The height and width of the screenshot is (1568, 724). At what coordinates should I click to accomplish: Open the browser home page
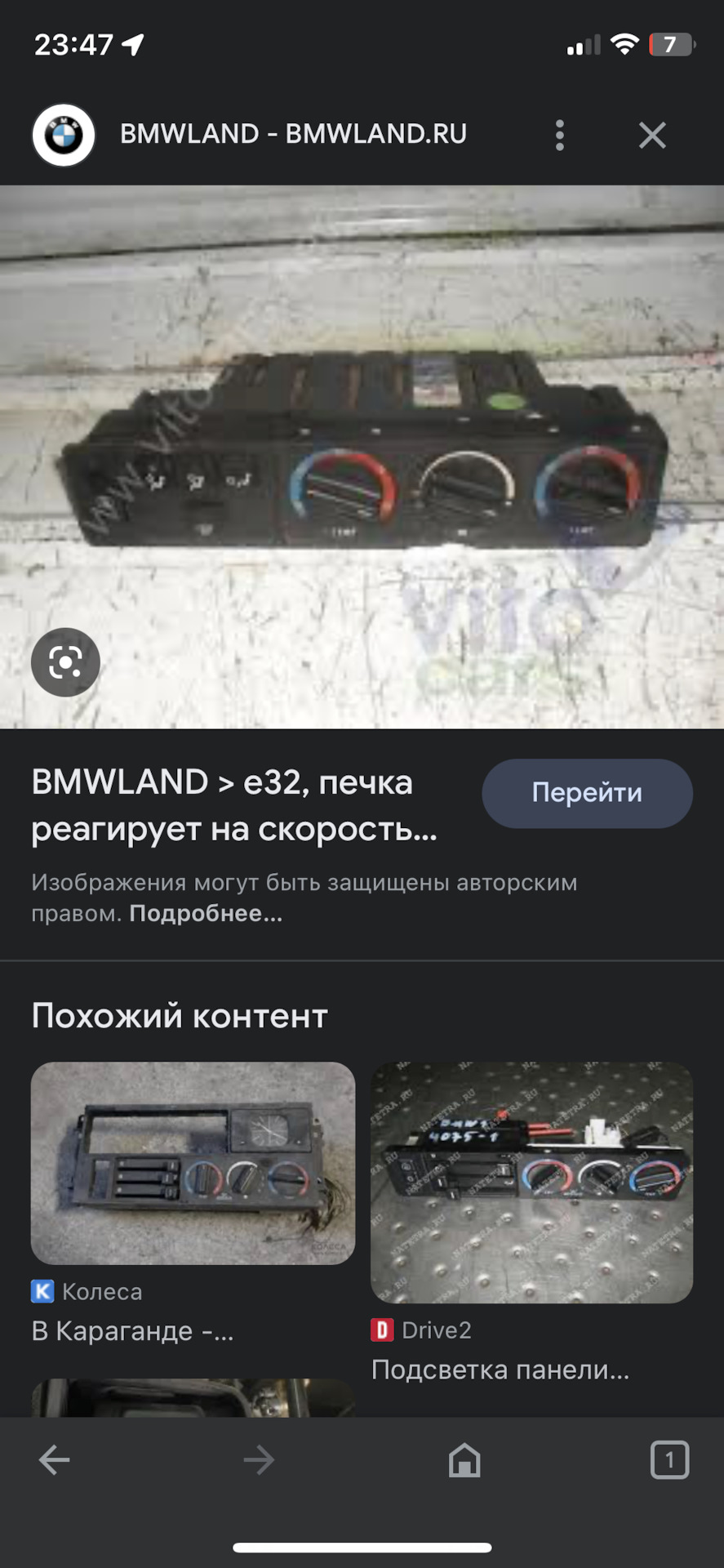pos(464,1459)
